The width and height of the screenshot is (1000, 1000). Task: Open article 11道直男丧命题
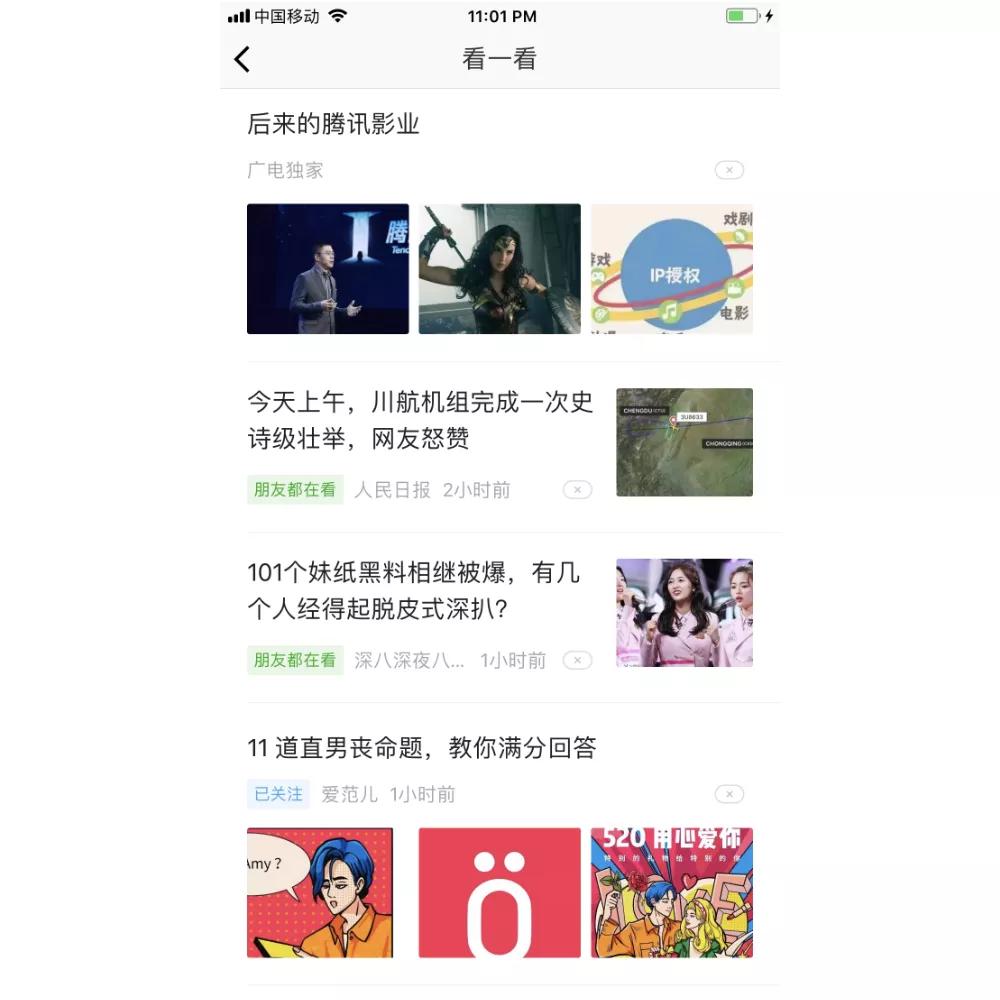[x=421, y=747]
